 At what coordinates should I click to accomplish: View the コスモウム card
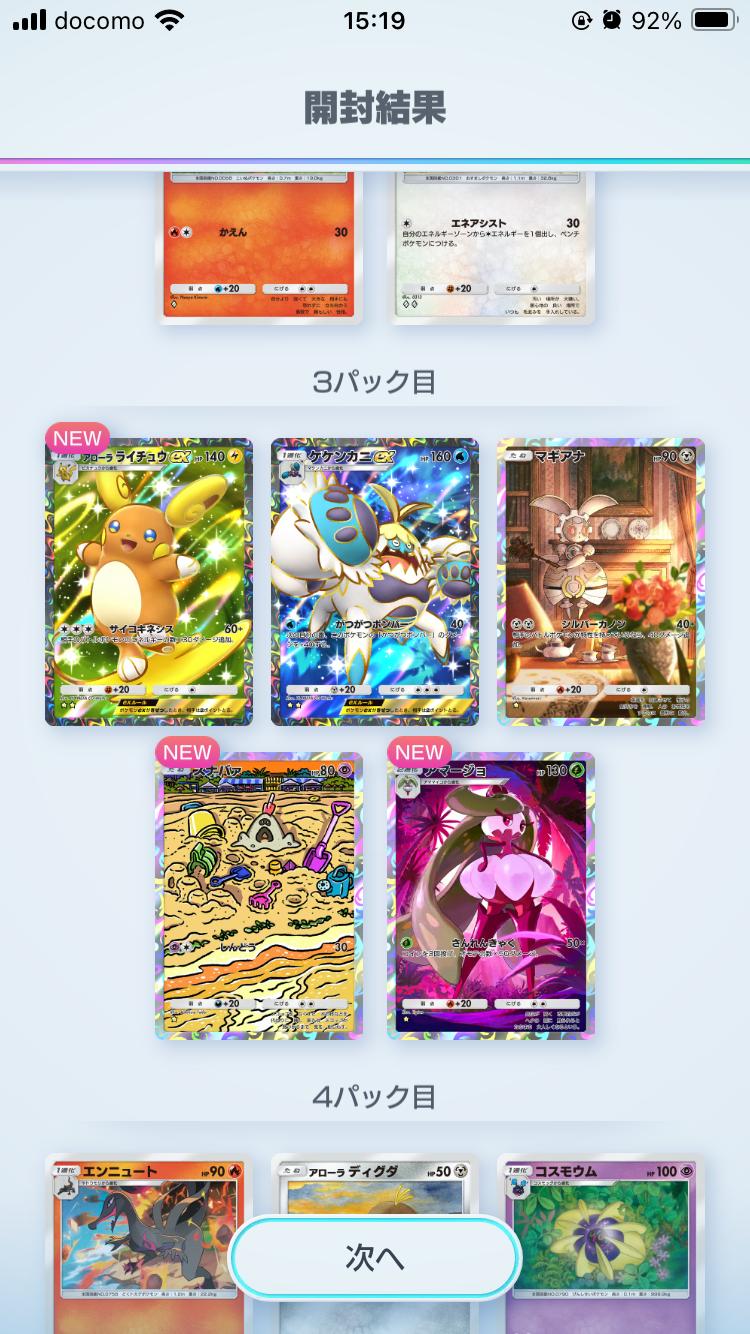[601, 1244]
